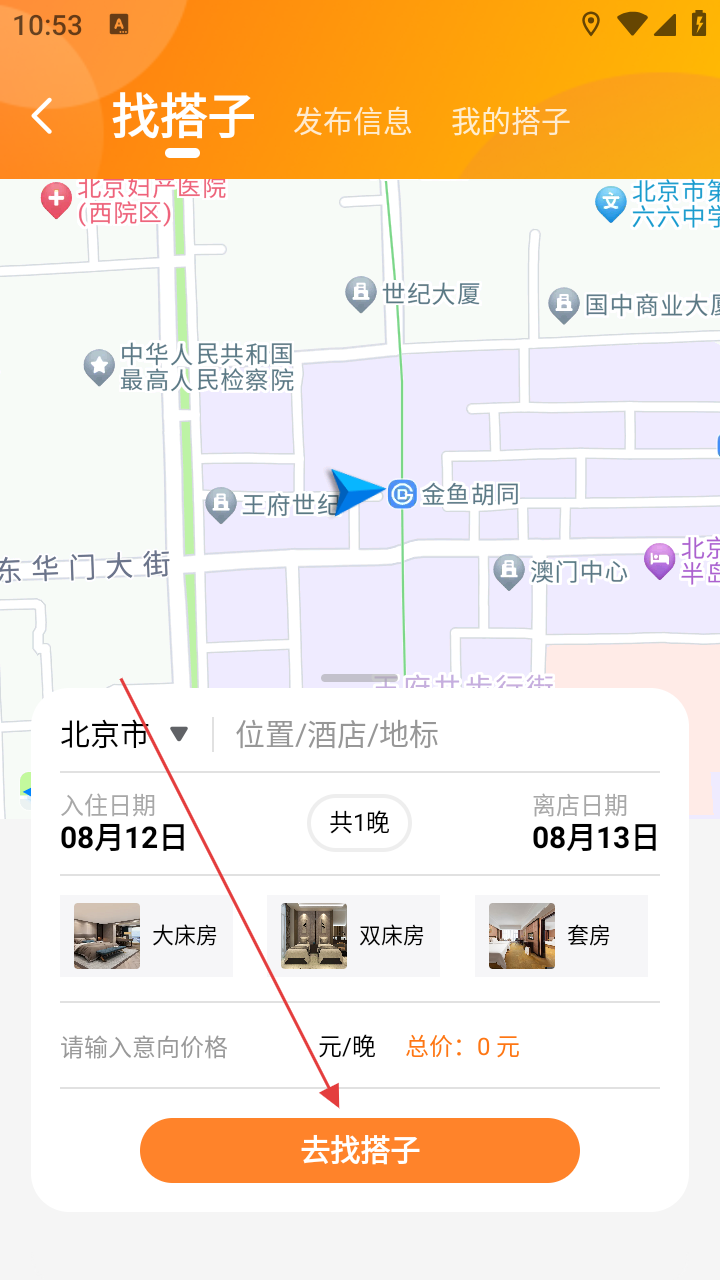This screenshot has width=720, height=1280.
Task: Choose the 大床房 room type
Action: pyautogui.click(x=146, y=936)
